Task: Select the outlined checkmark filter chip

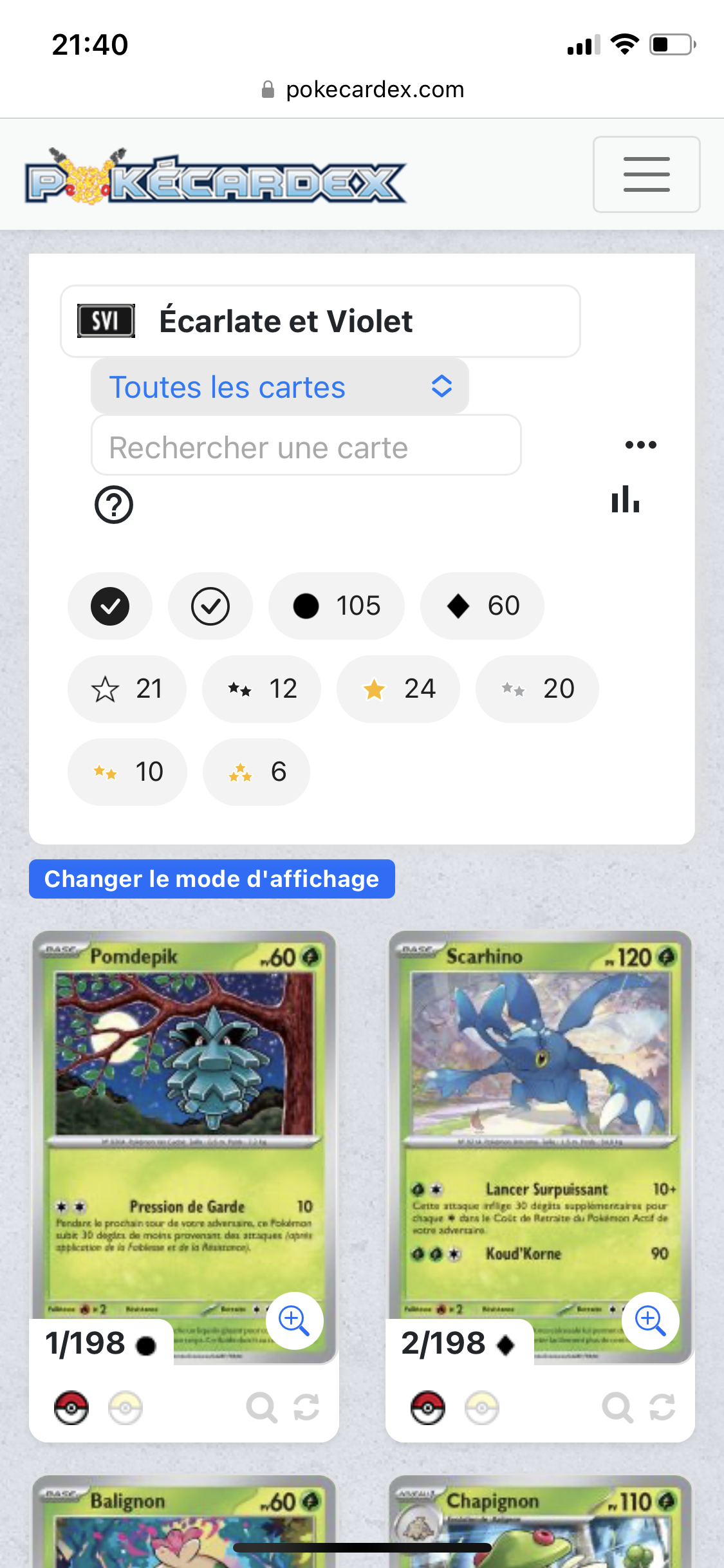Action: (x=210, y=606)
